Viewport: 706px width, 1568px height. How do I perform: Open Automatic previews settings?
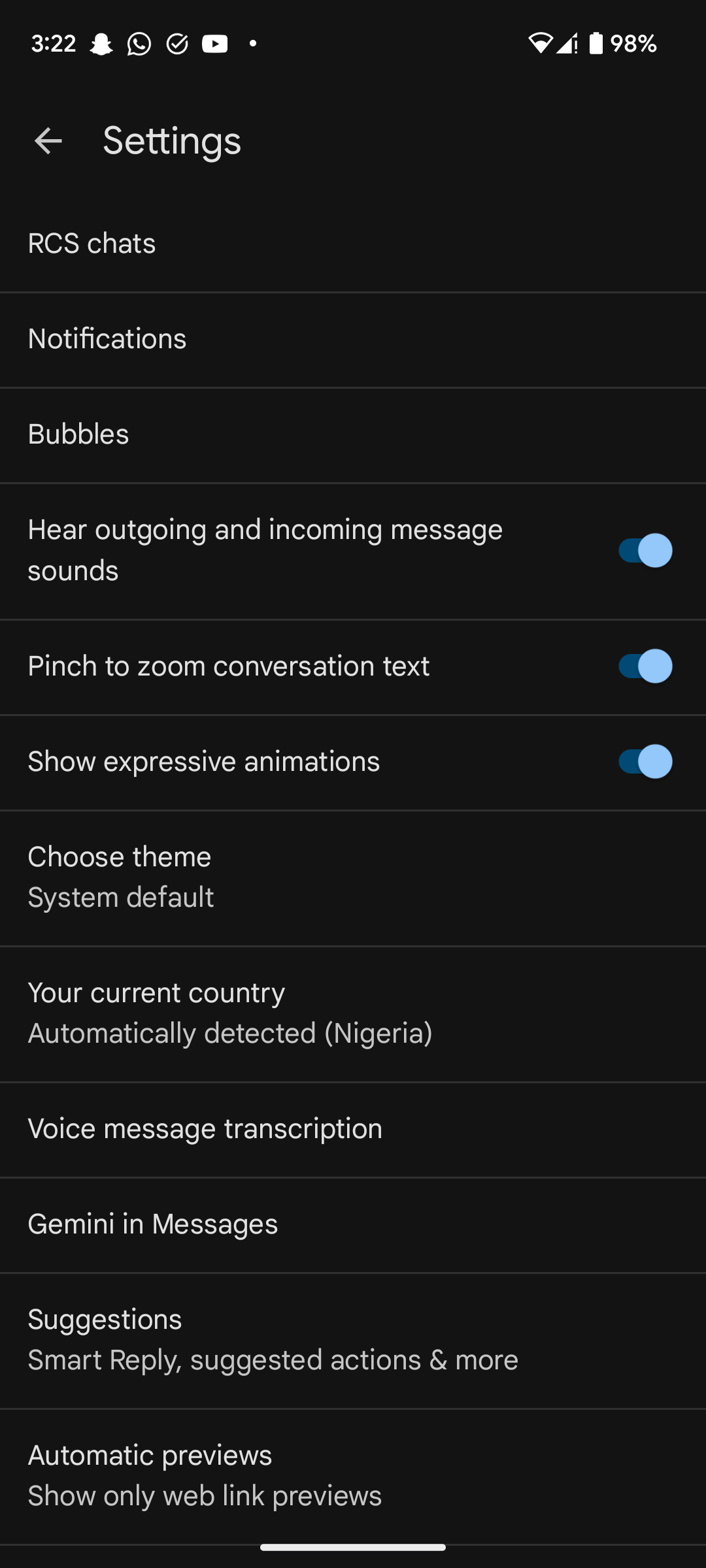[x=353, y=1475]
